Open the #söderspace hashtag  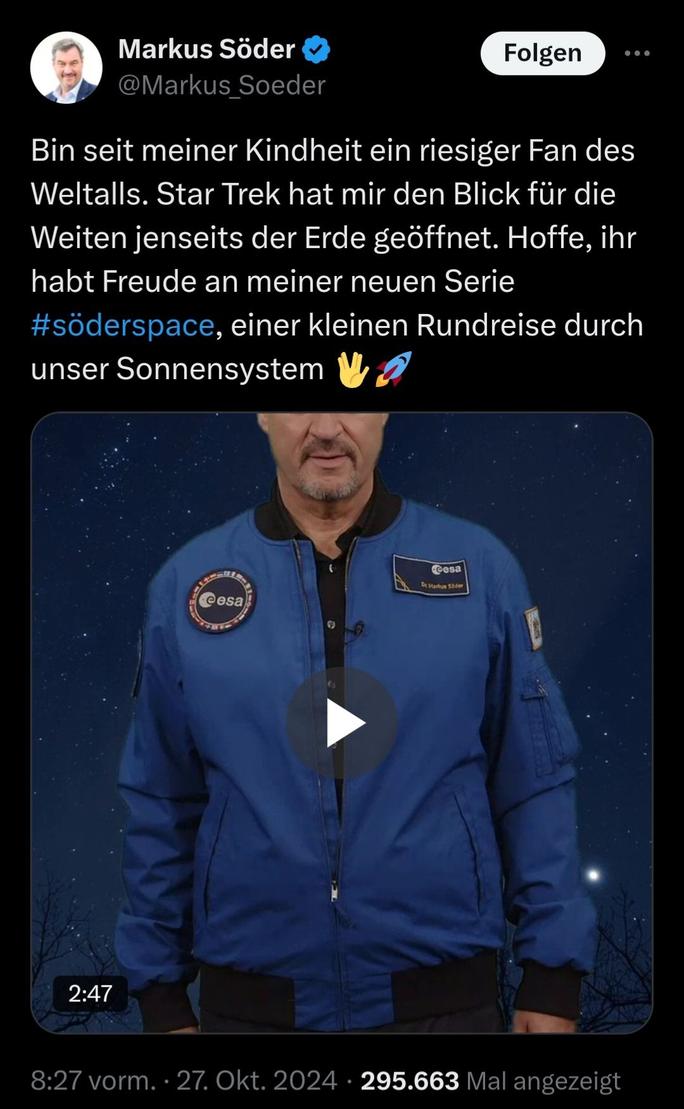pyautogui.click(x=122, y=325)
